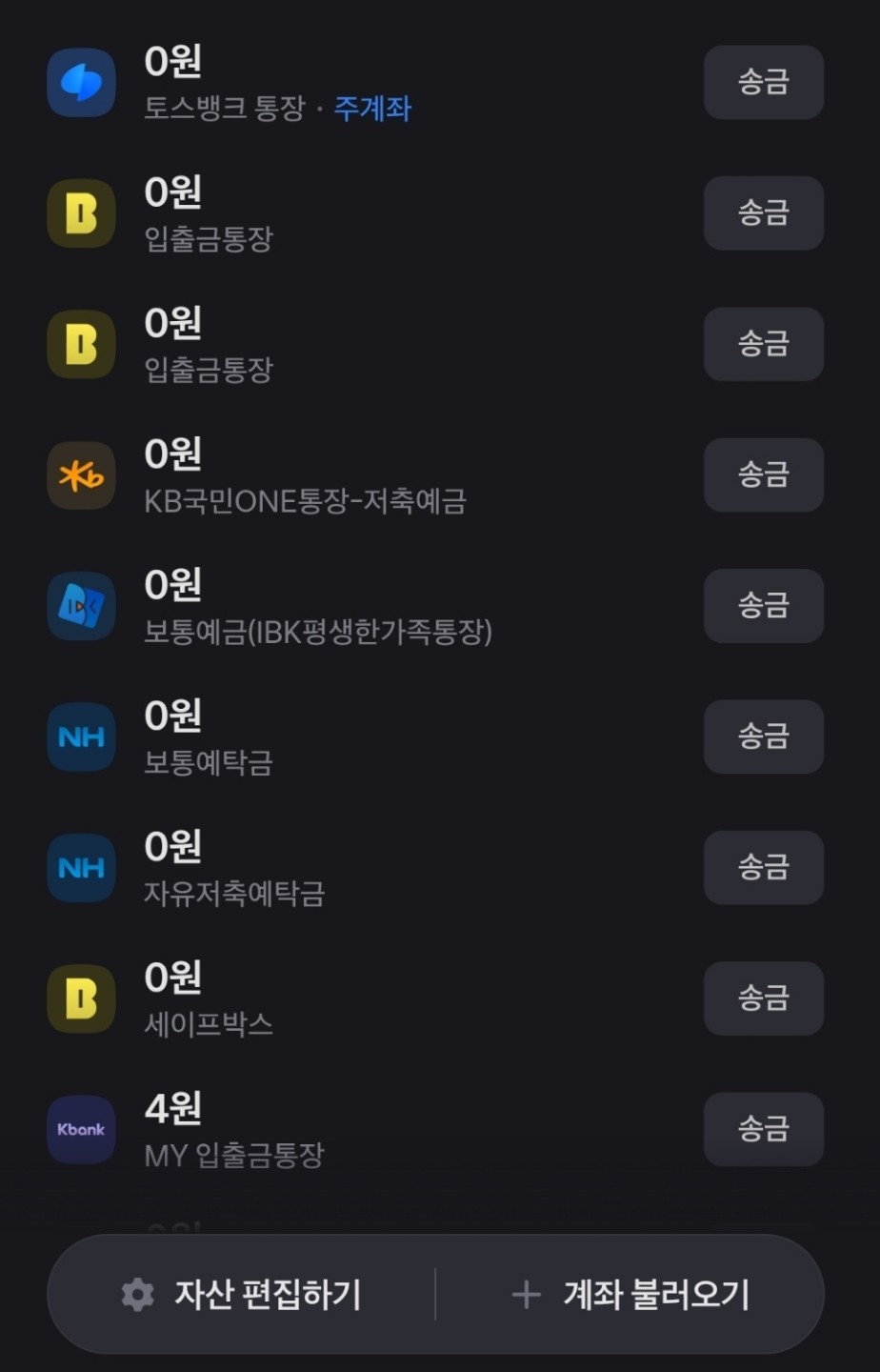Send money from NH 보통예탁금
880x1372 pixels.
click(x=763, y=736)
